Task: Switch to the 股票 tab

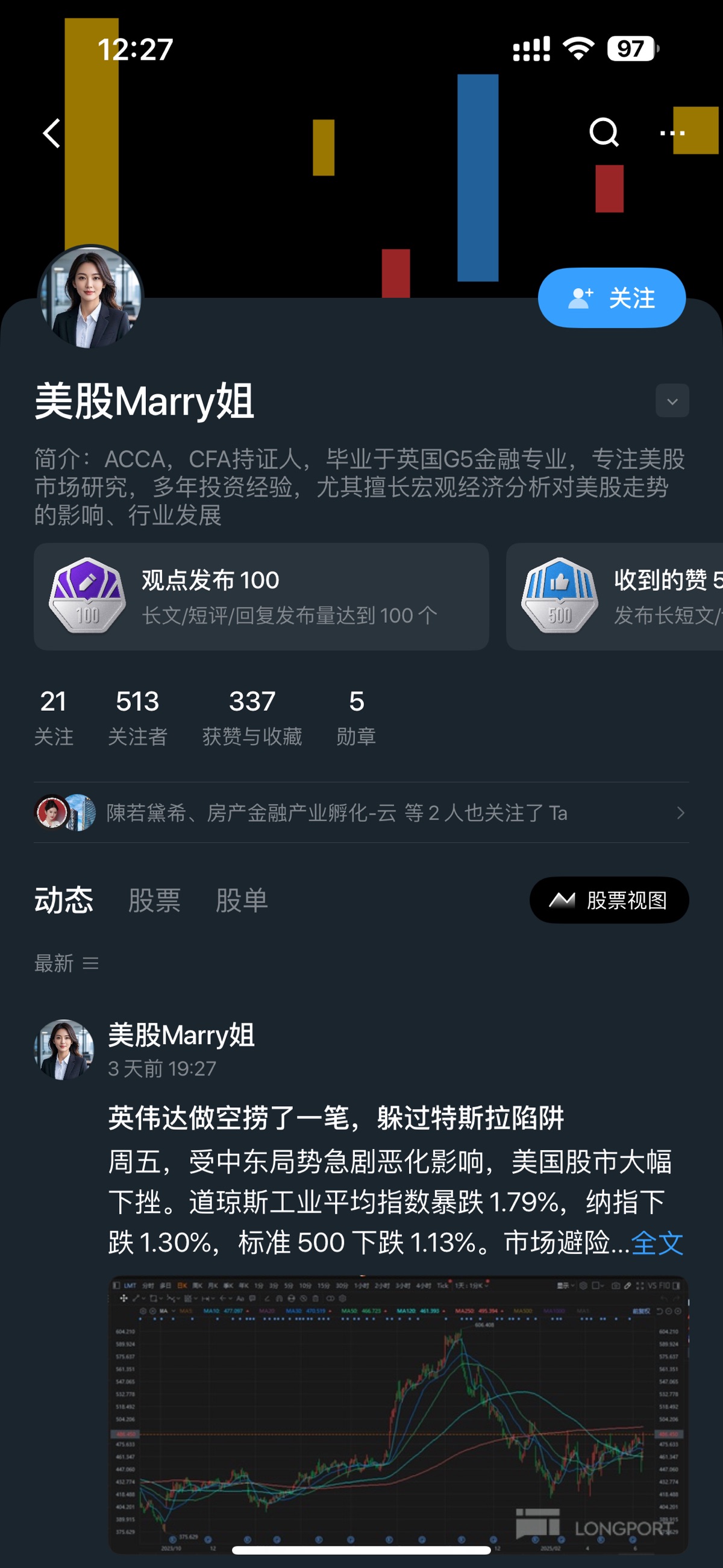Action: click(x=154, y=899)
